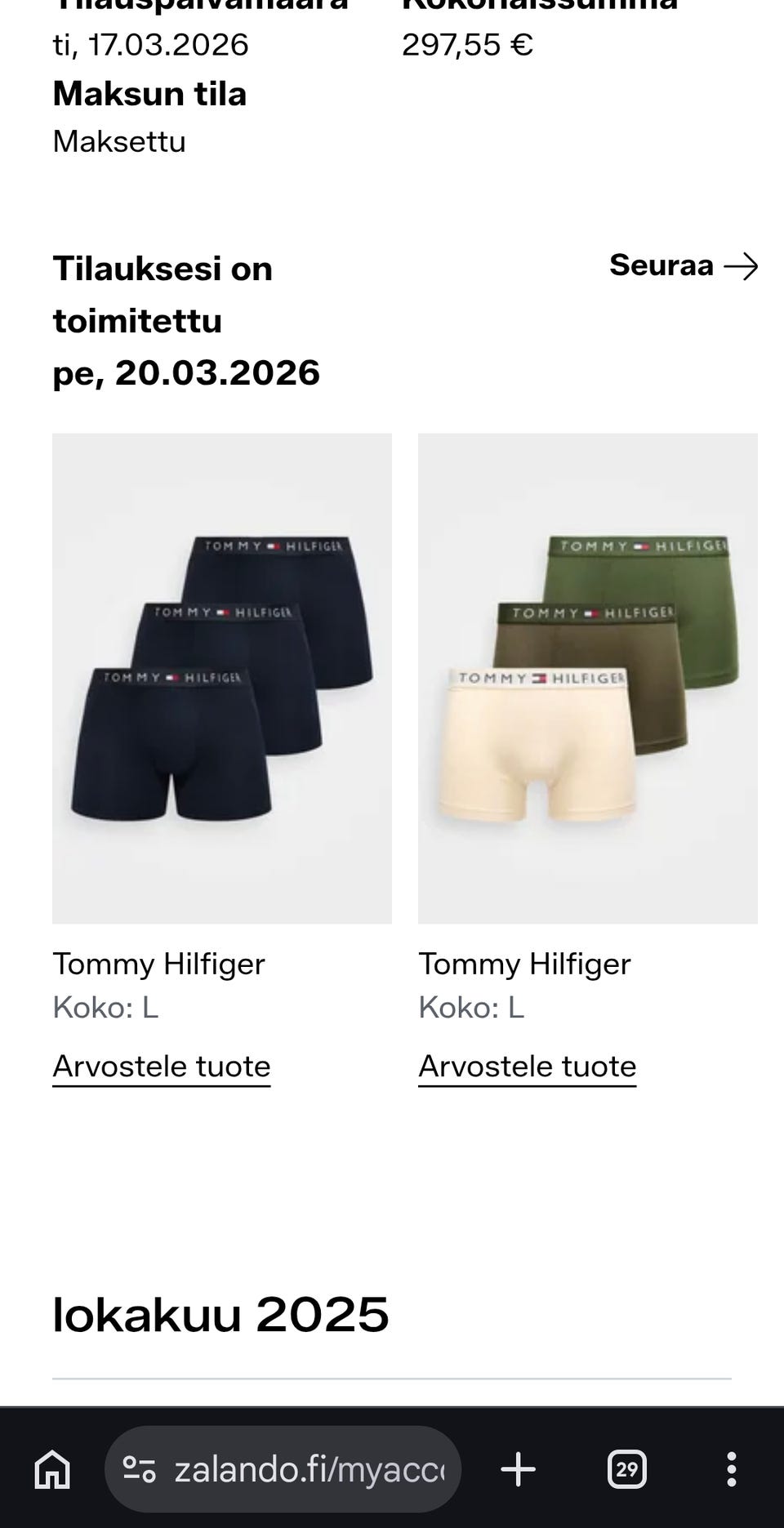
Task: Open the navy Tommy Hilfiger boxers product
Action: (x=221, y=678)
